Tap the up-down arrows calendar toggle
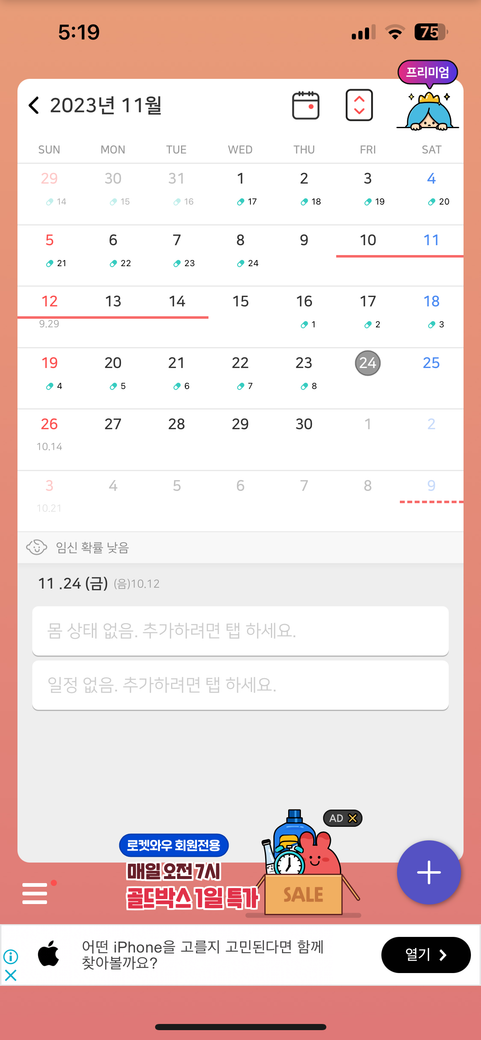Image resolution: width=481 pixels, height=1040 pixels. 359,105
